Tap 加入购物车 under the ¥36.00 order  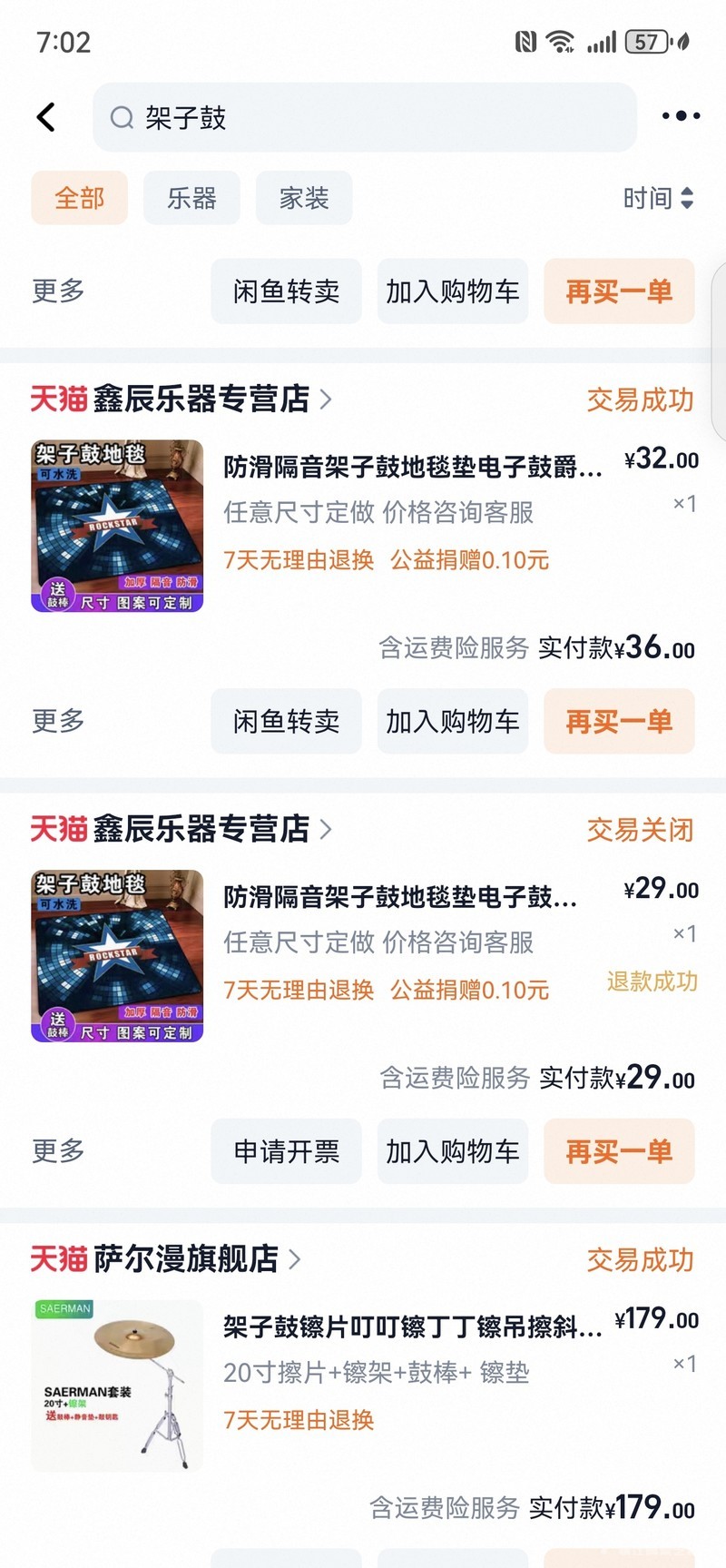pos(453,722)
